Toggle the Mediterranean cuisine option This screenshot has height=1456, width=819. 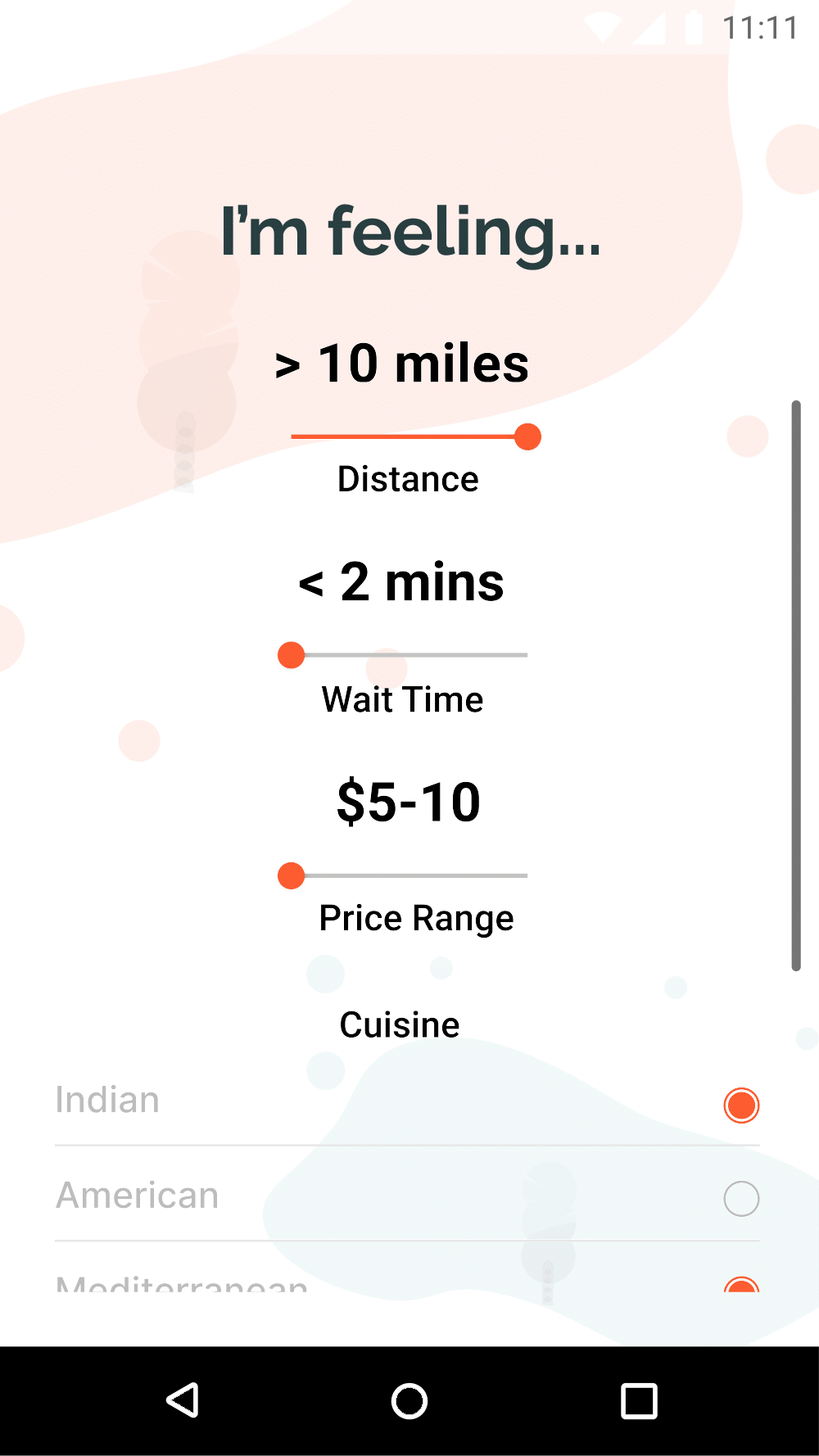tap(741, 1285)
